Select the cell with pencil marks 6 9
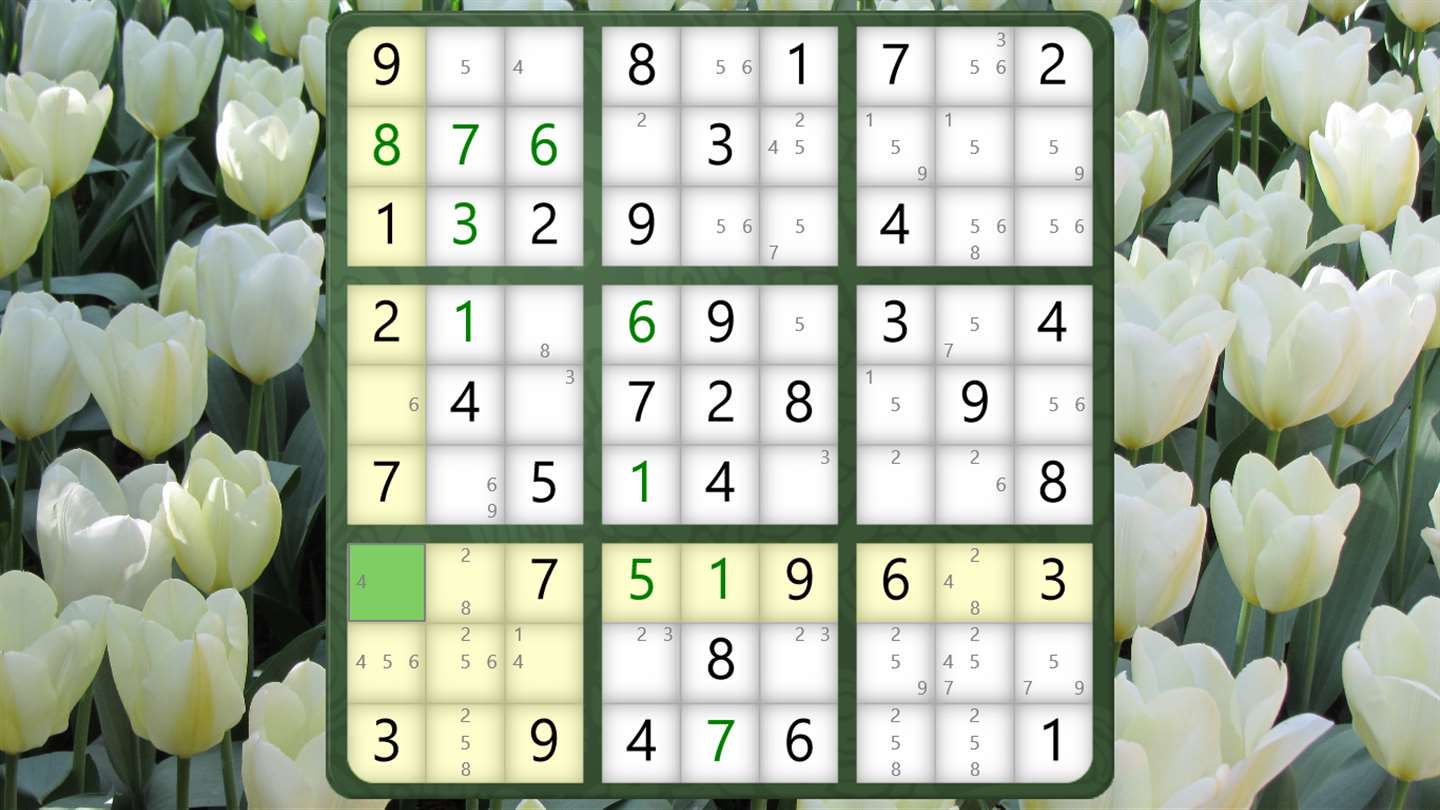This screenshot has height=810, width=1440. 466,484
